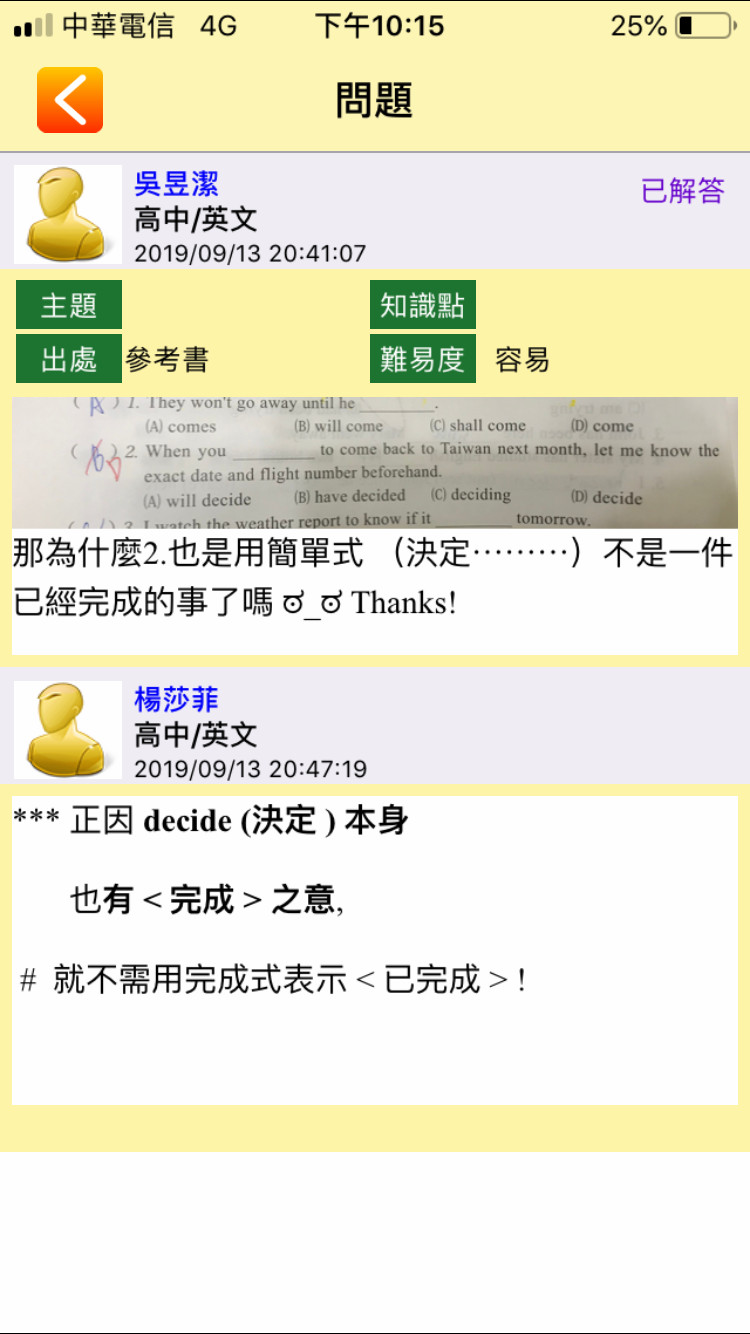Open 吳昱潔's profile name
The width and height of the screenshot is (750, 1334).
[176, 184]
